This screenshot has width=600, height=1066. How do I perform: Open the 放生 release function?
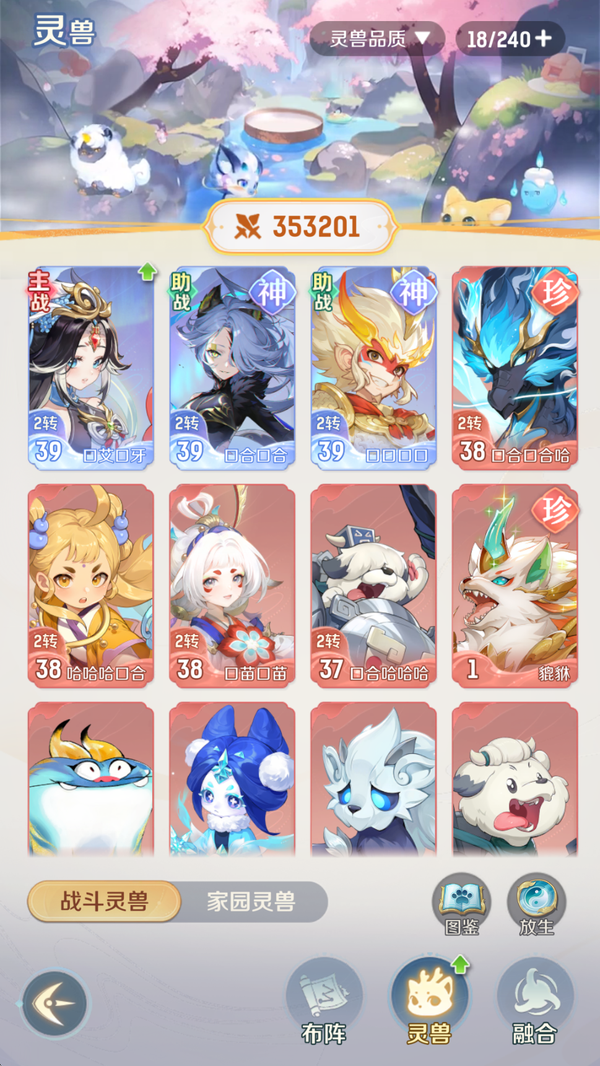click(536, 904)
